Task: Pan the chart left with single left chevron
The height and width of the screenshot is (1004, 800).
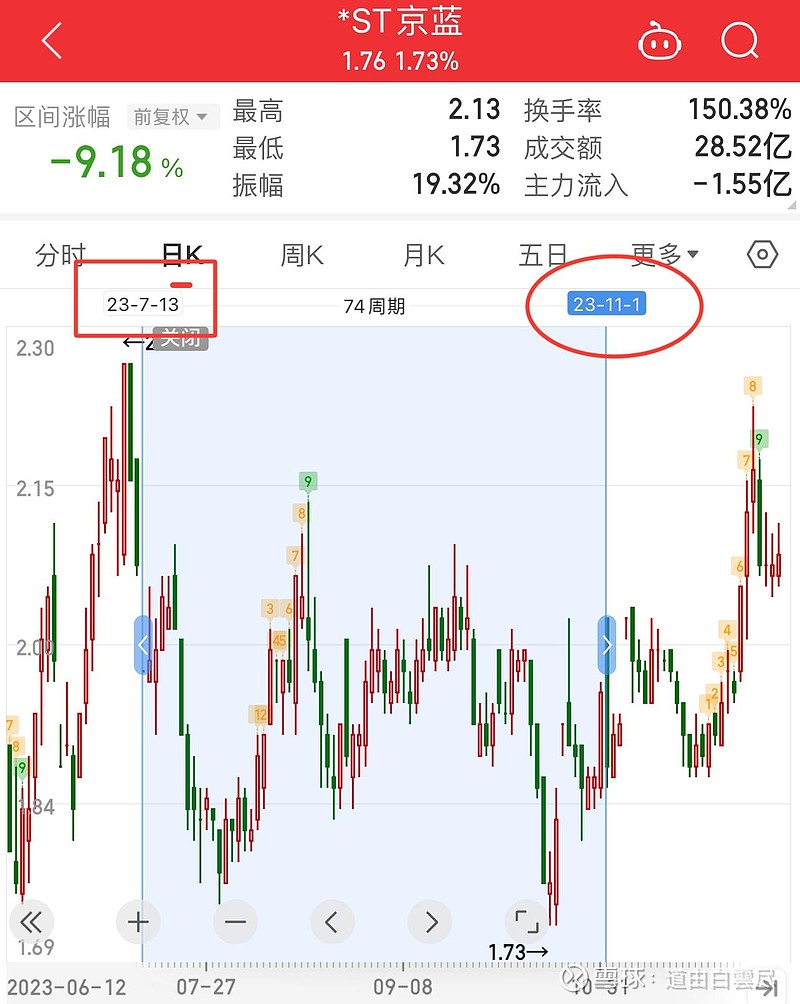Action: tap(331, 921)
